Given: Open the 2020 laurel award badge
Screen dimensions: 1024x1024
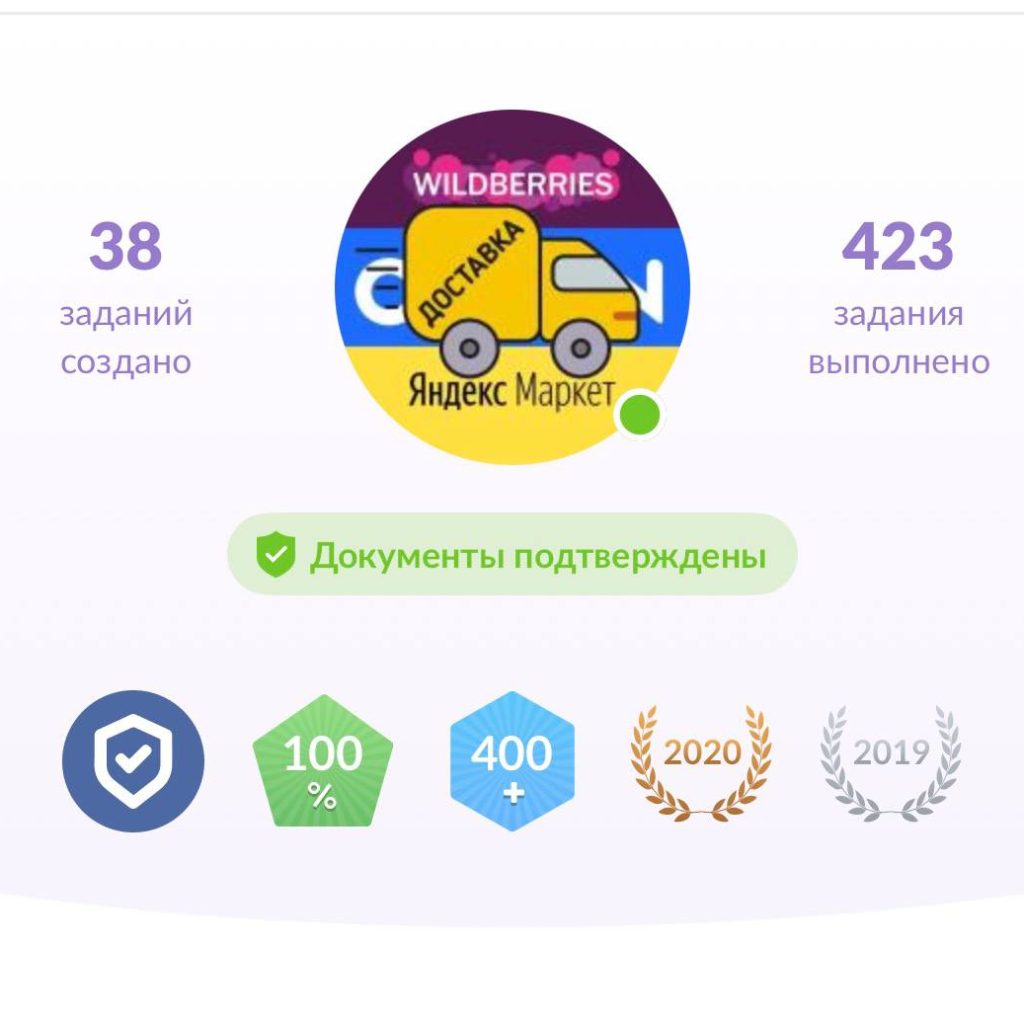Looking at the screenshot, I should (702, 762).
